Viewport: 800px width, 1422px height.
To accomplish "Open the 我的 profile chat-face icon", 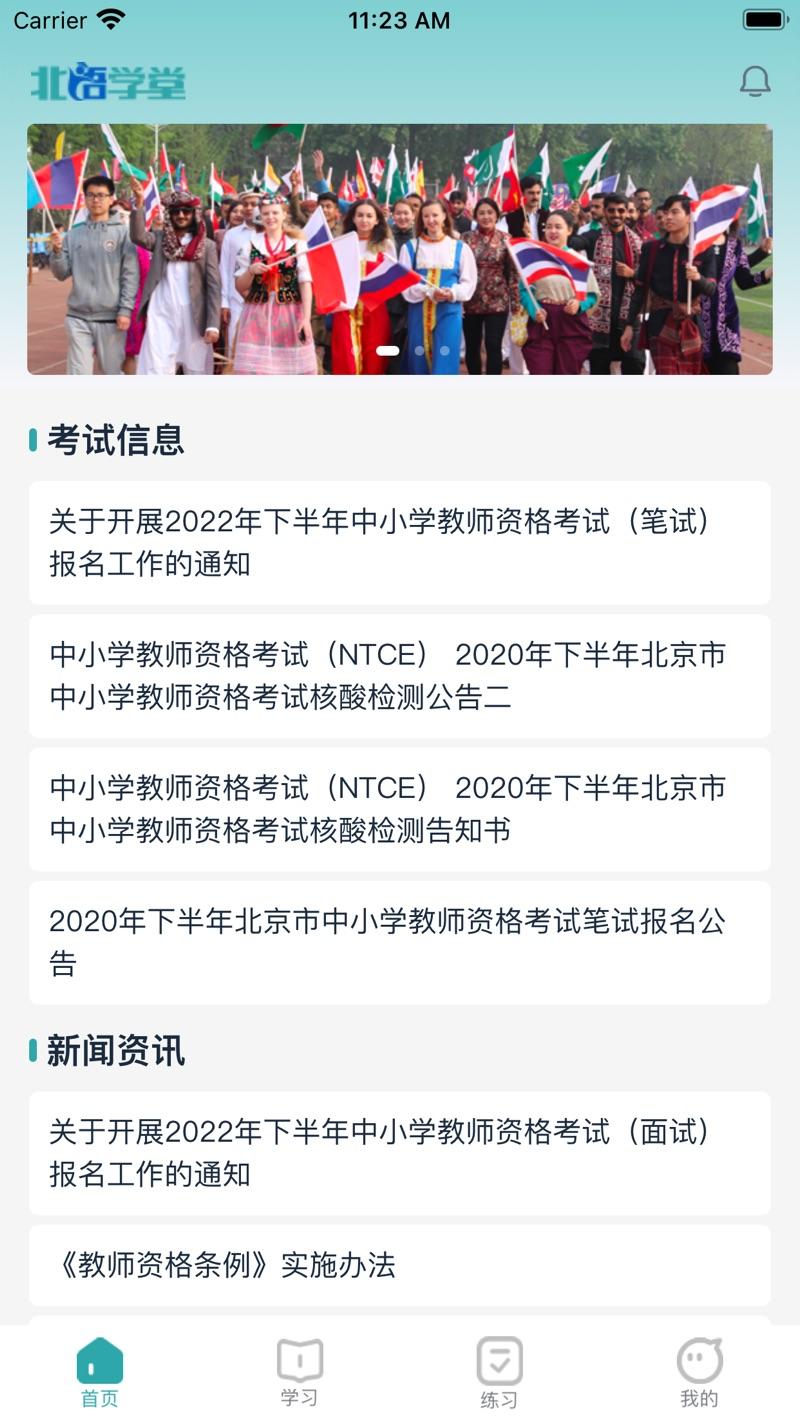I will click(x=699, y=1358).
